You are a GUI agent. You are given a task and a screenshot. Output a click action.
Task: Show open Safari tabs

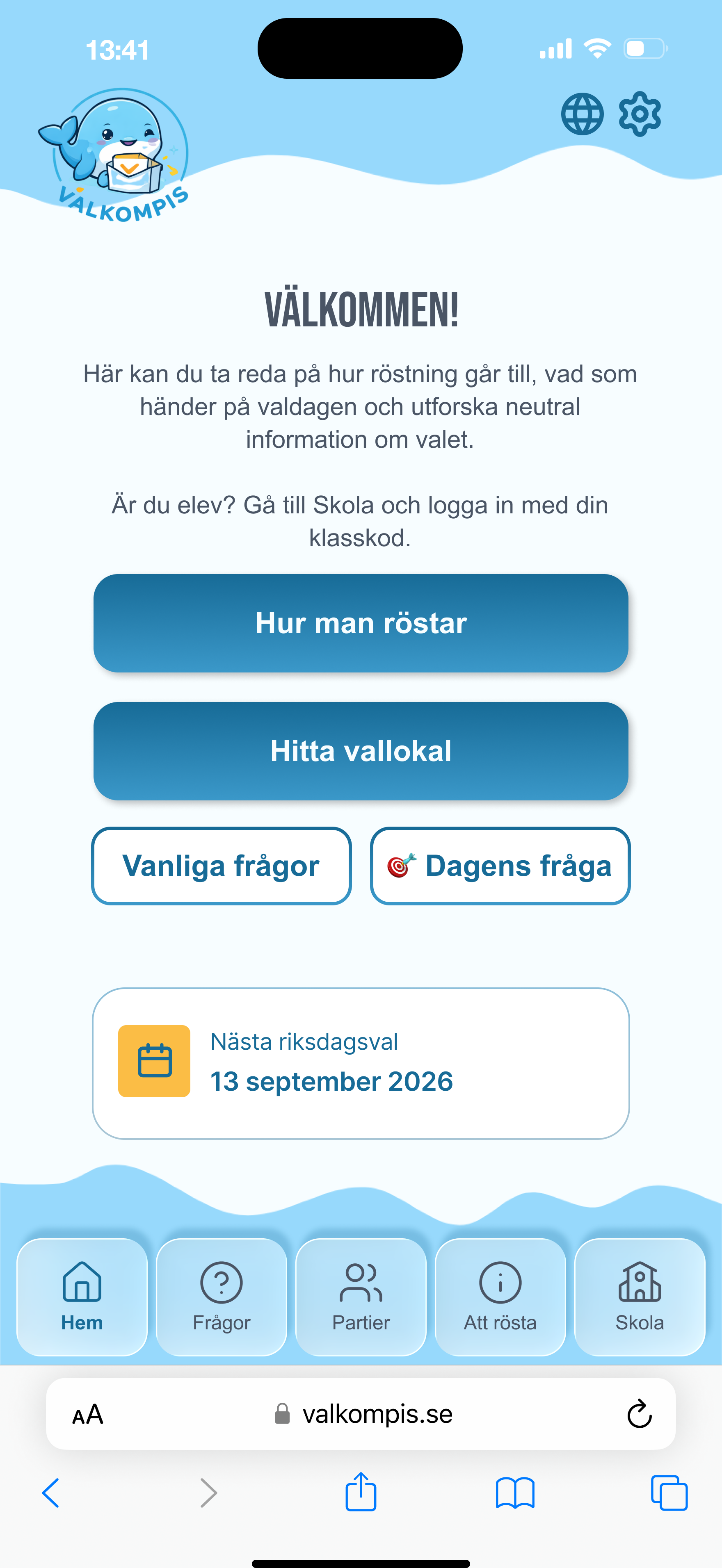click(x=669, y=1493)
